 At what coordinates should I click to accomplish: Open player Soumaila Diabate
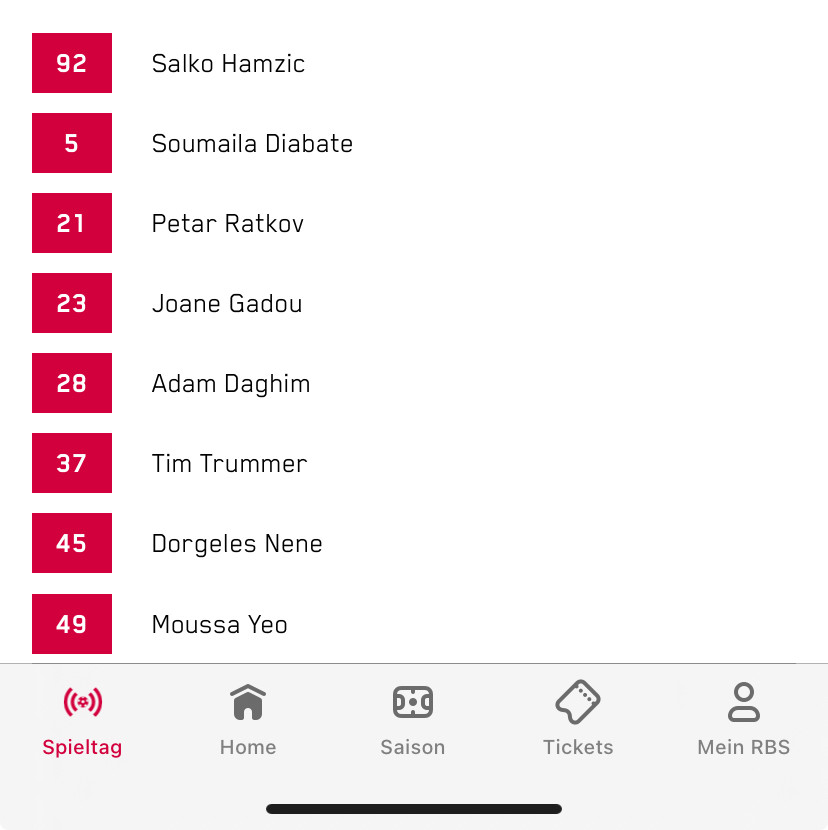pos(252,144)
